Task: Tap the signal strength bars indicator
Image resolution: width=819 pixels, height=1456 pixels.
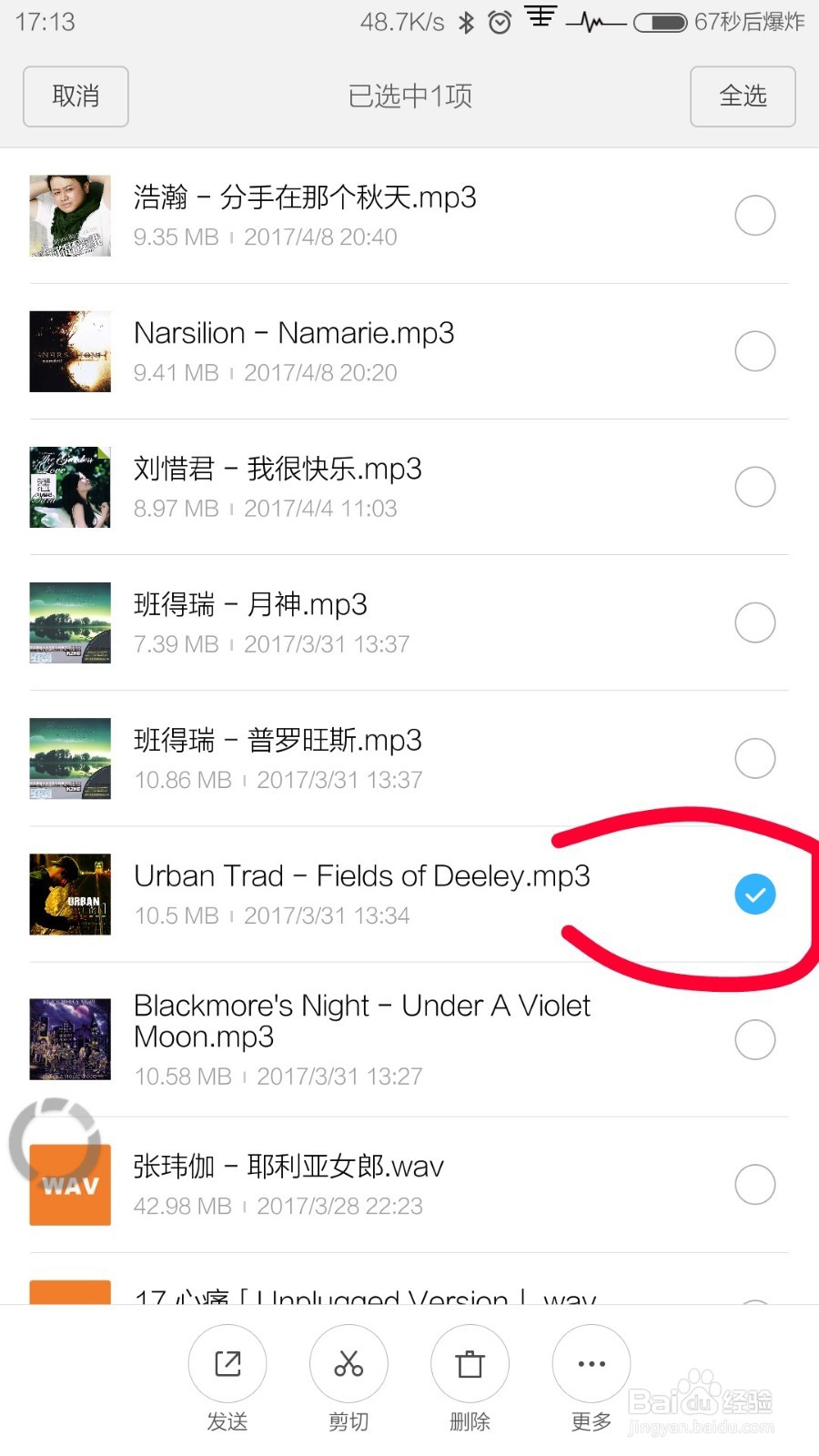Action: [x=541, y=22]
